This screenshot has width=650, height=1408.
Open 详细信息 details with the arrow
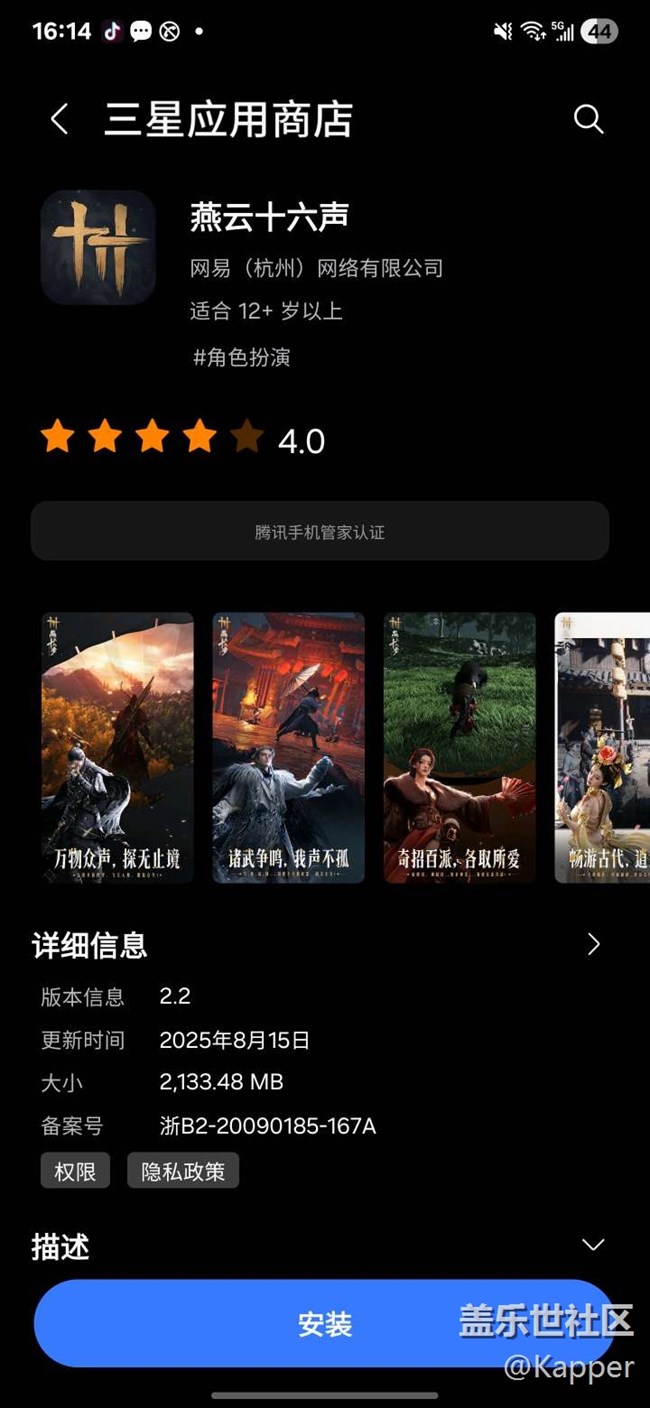(x=593, y=945)
